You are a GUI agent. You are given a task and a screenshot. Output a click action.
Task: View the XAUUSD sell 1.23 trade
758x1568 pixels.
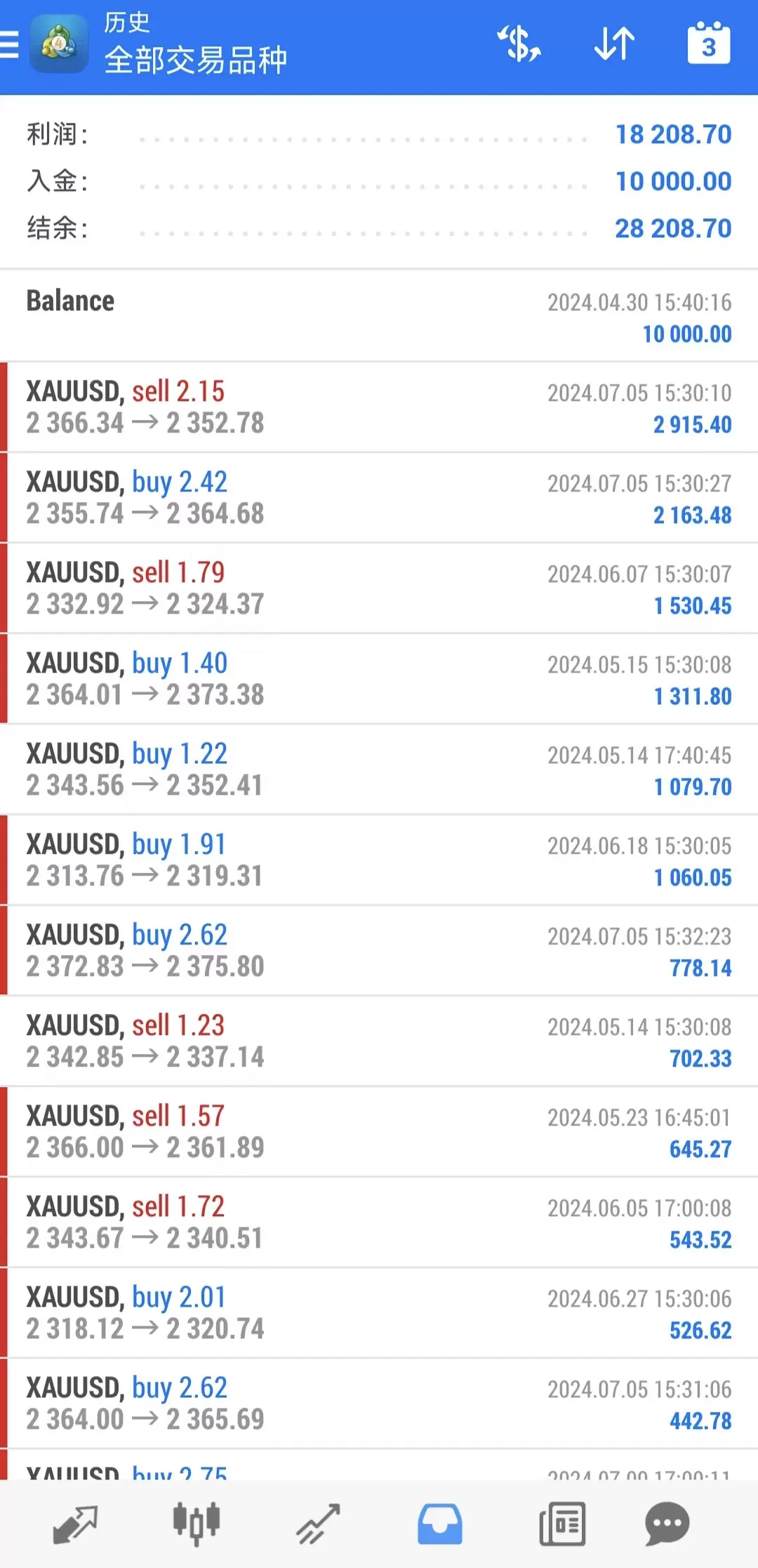(379, 1041)
